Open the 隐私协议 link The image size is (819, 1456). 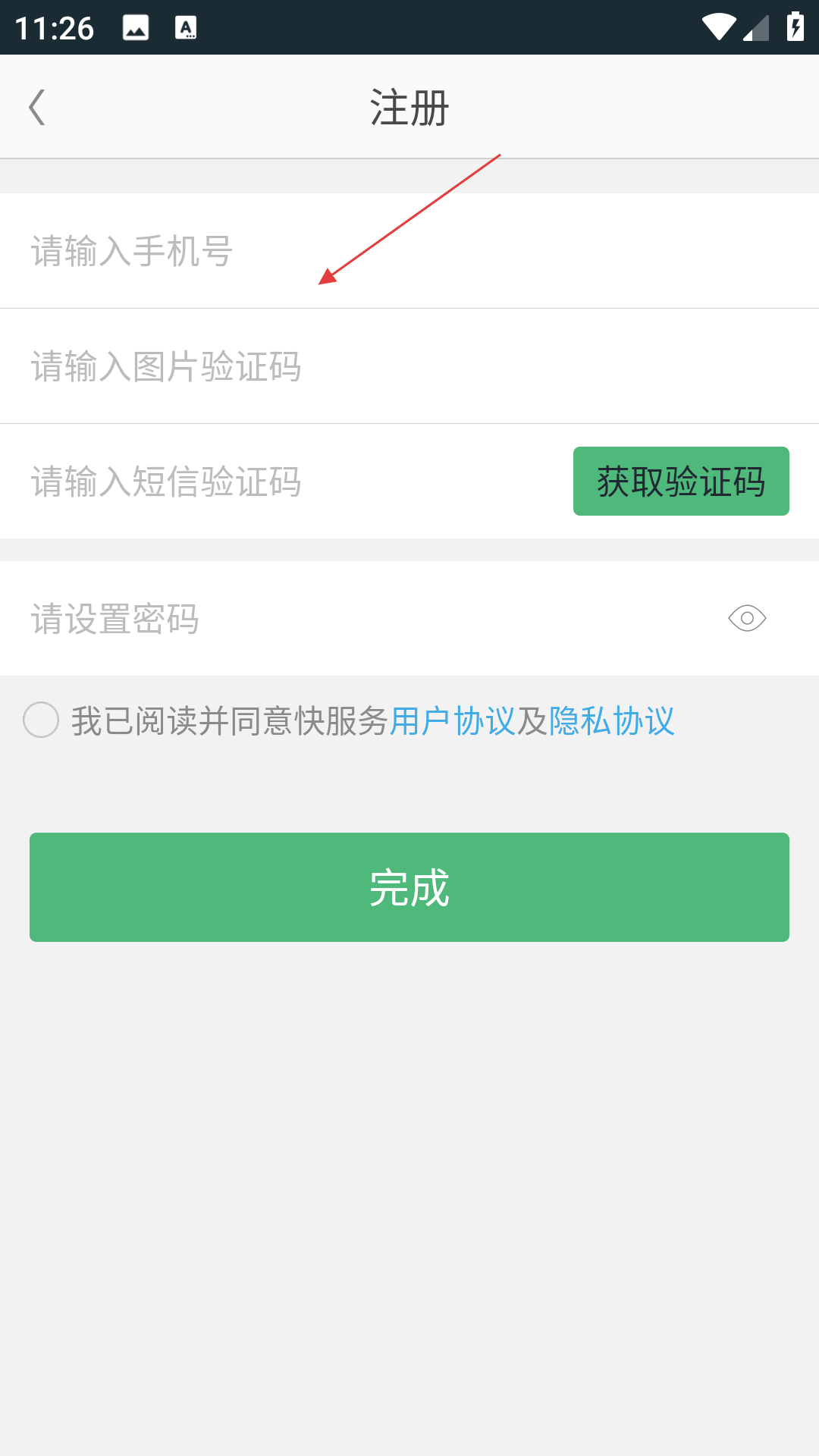click(x=612, y=720)
